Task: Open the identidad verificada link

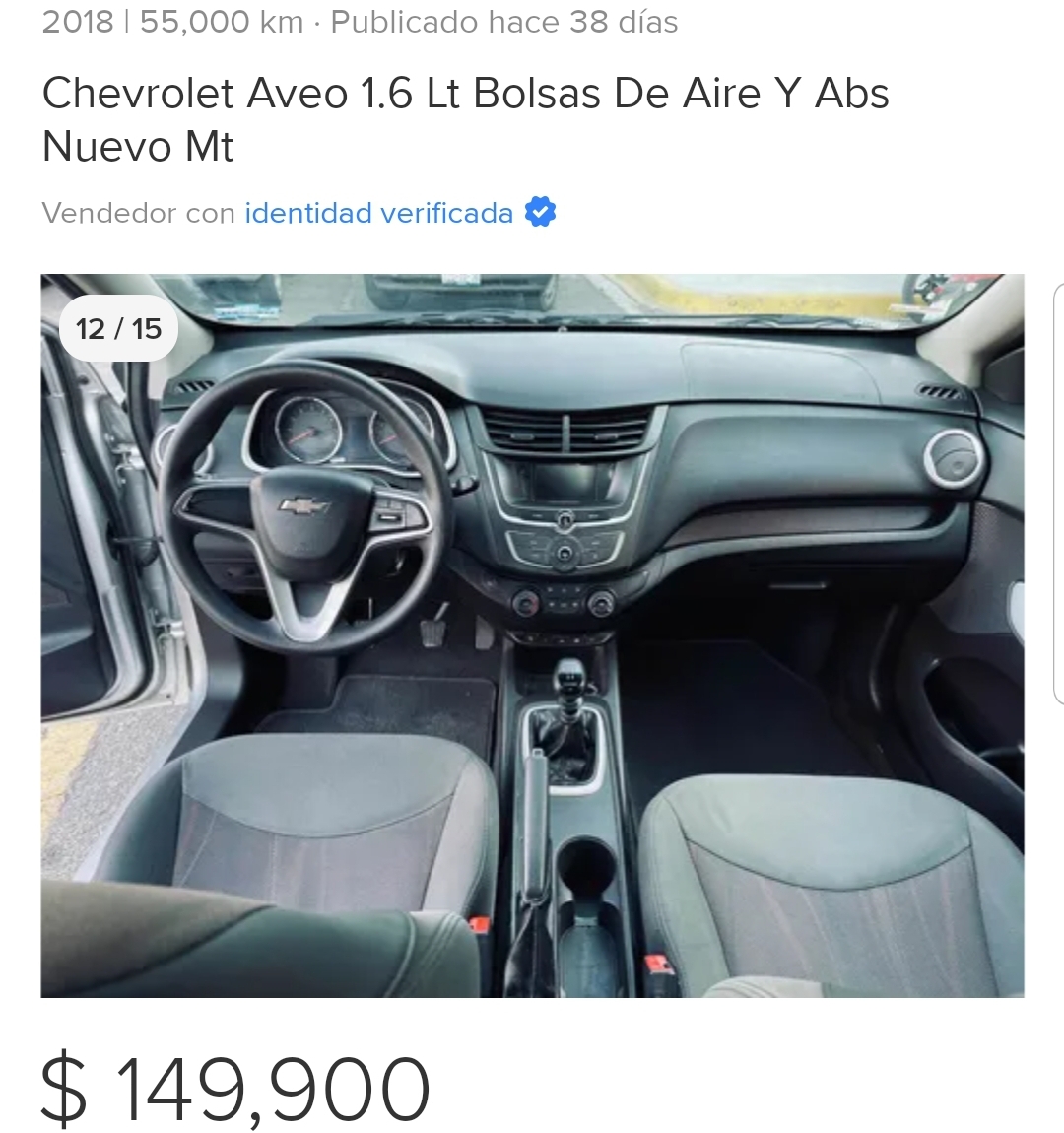Action: (379, 213)
